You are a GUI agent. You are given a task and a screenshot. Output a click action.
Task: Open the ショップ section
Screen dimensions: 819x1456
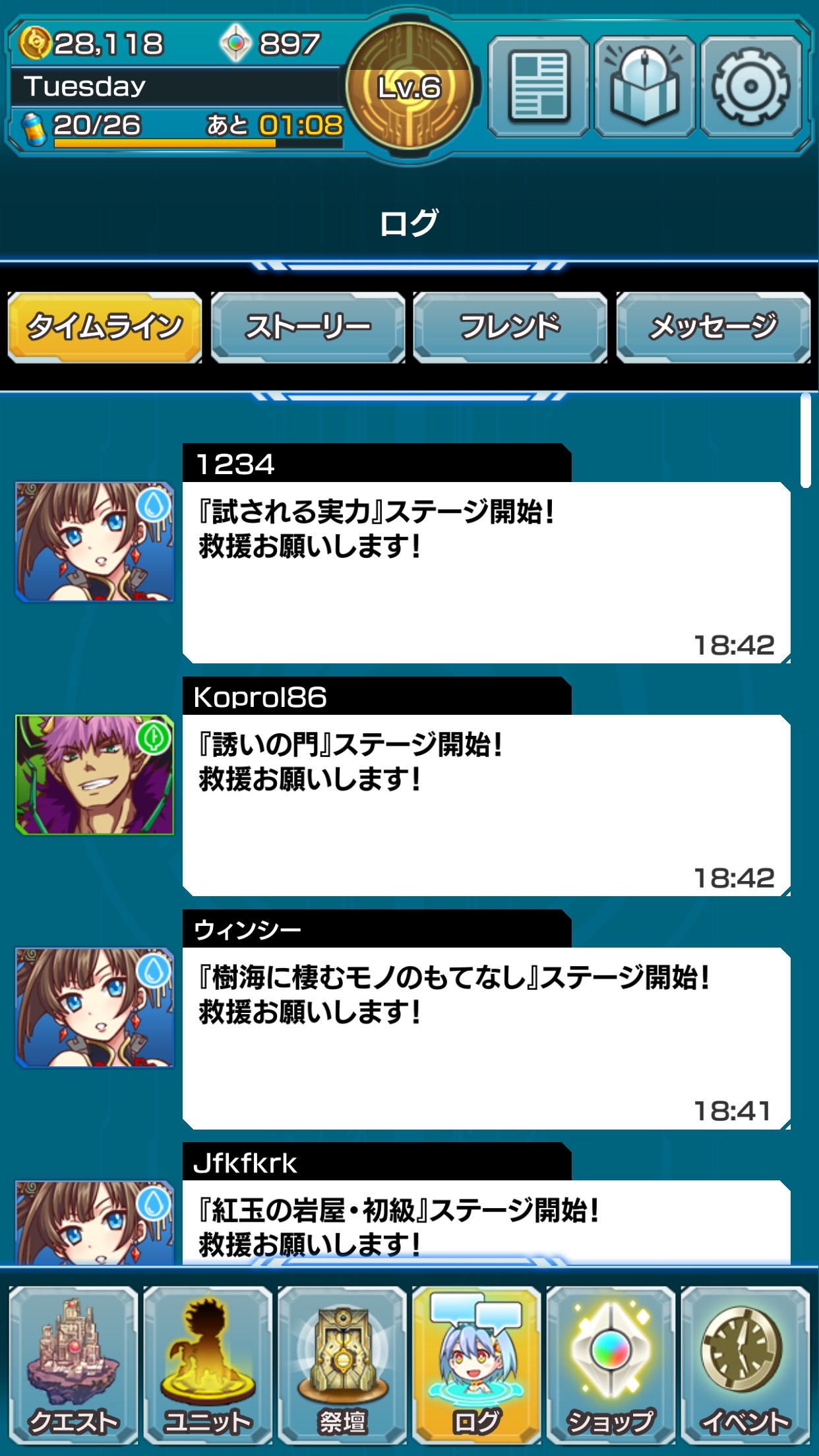point(611,1364)
